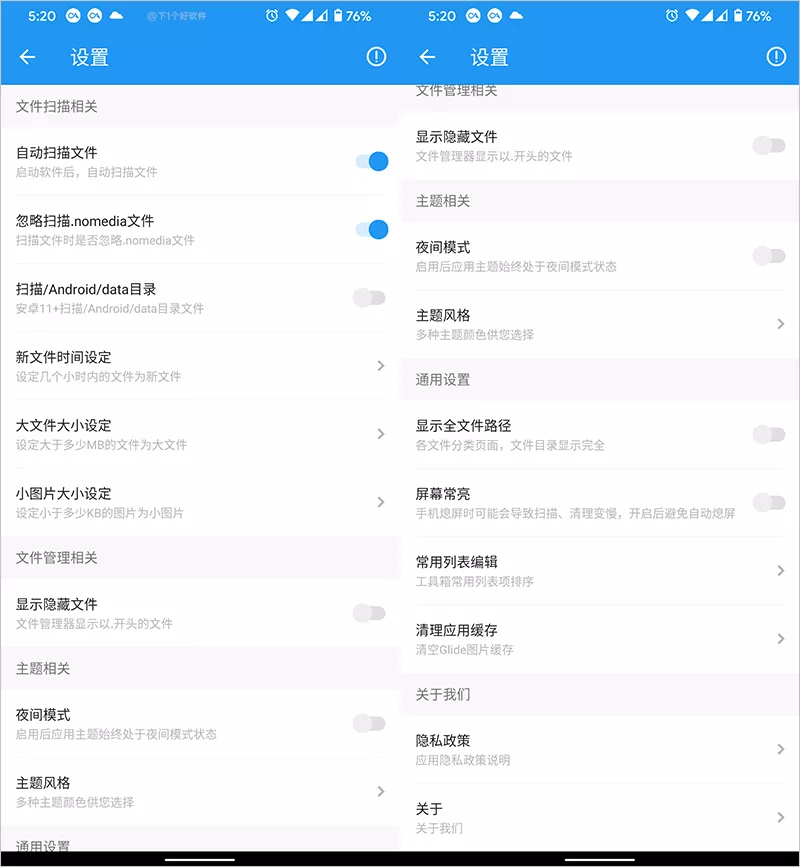Turn off 忽略扫描.nomedia文件

(x=371, y=229)
